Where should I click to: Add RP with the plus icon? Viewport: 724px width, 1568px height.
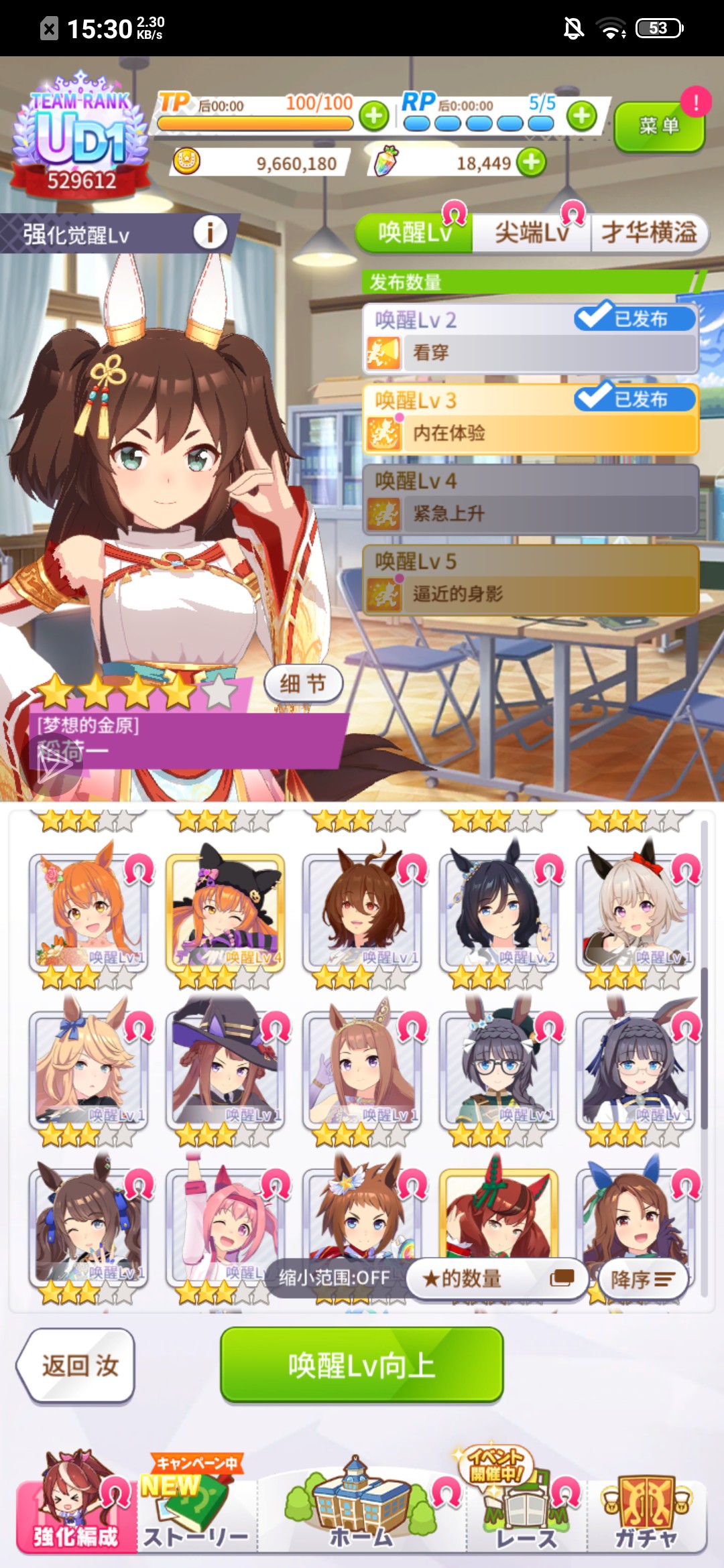click(x=581, y=116)
